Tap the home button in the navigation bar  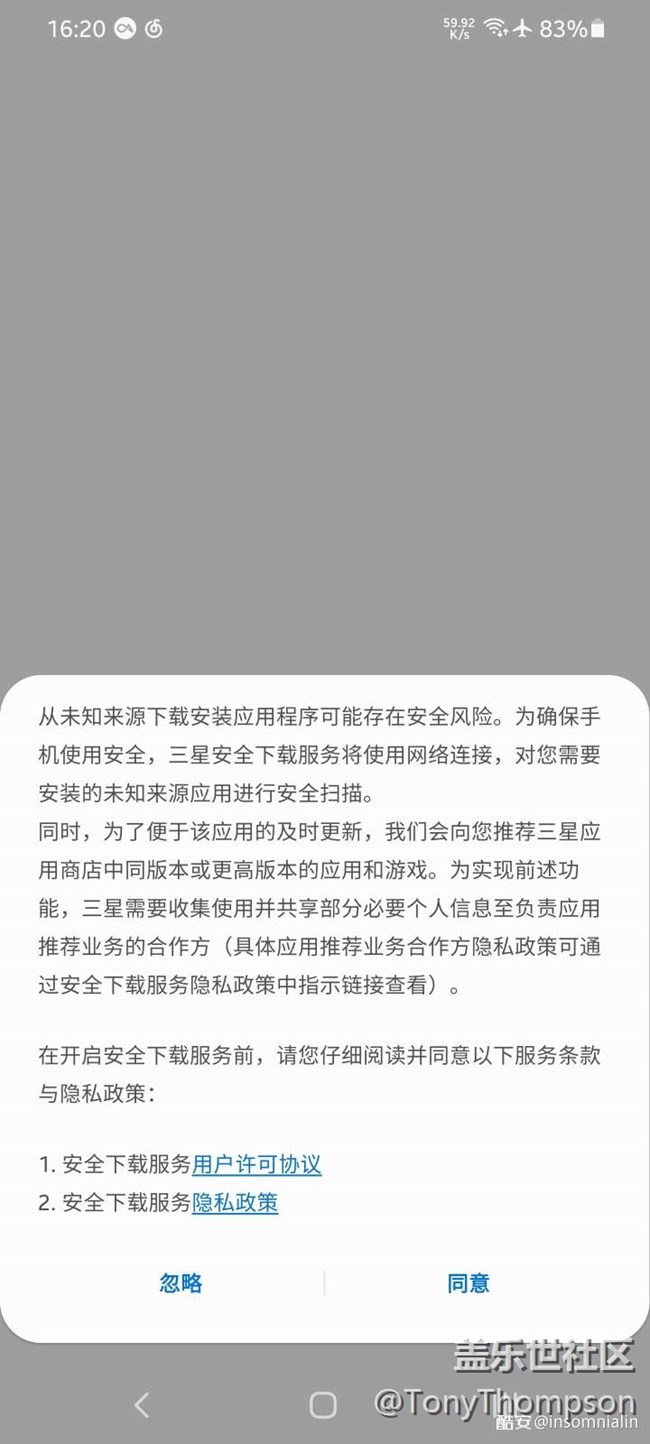pos(323,1405)
